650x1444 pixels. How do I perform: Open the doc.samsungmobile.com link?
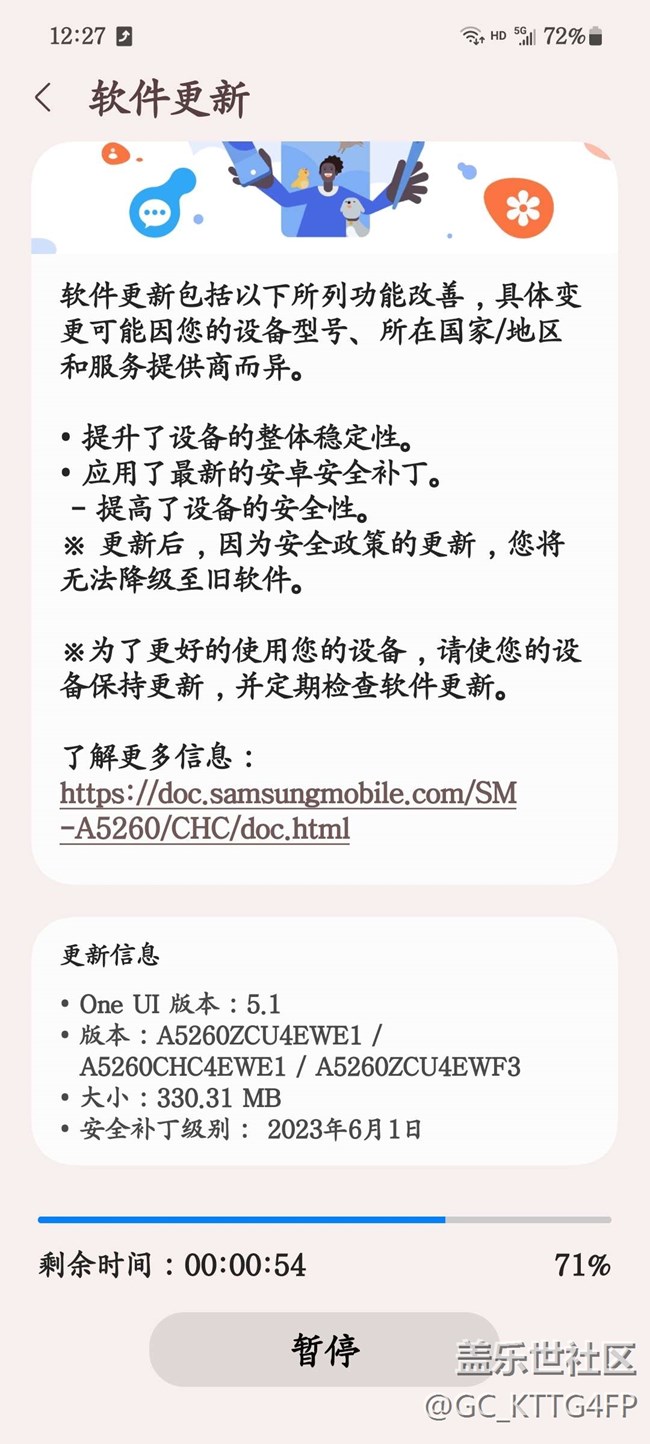coord(288,810)
